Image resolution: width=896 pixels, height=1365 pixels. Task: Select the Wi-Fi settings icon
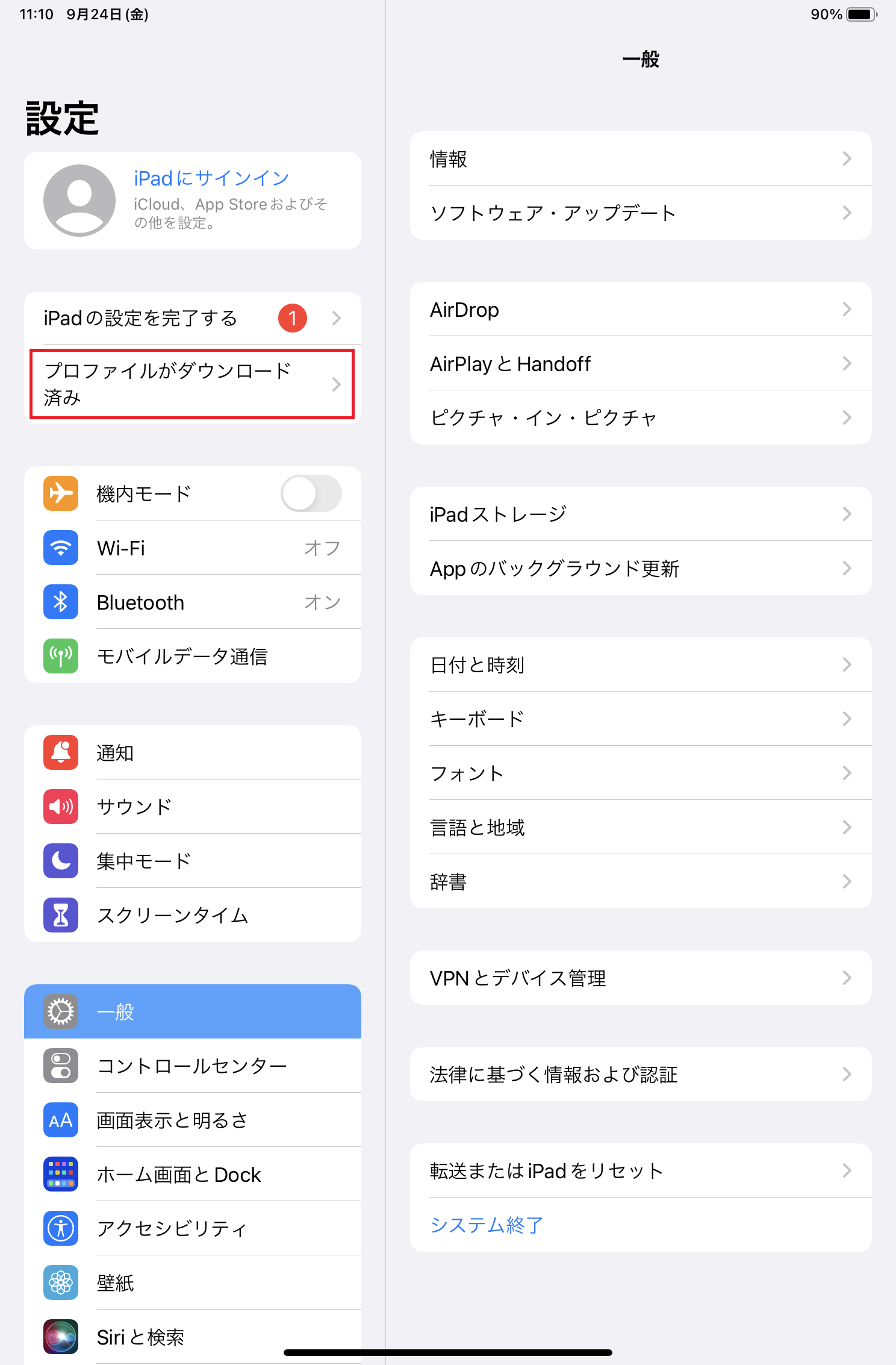60,547
